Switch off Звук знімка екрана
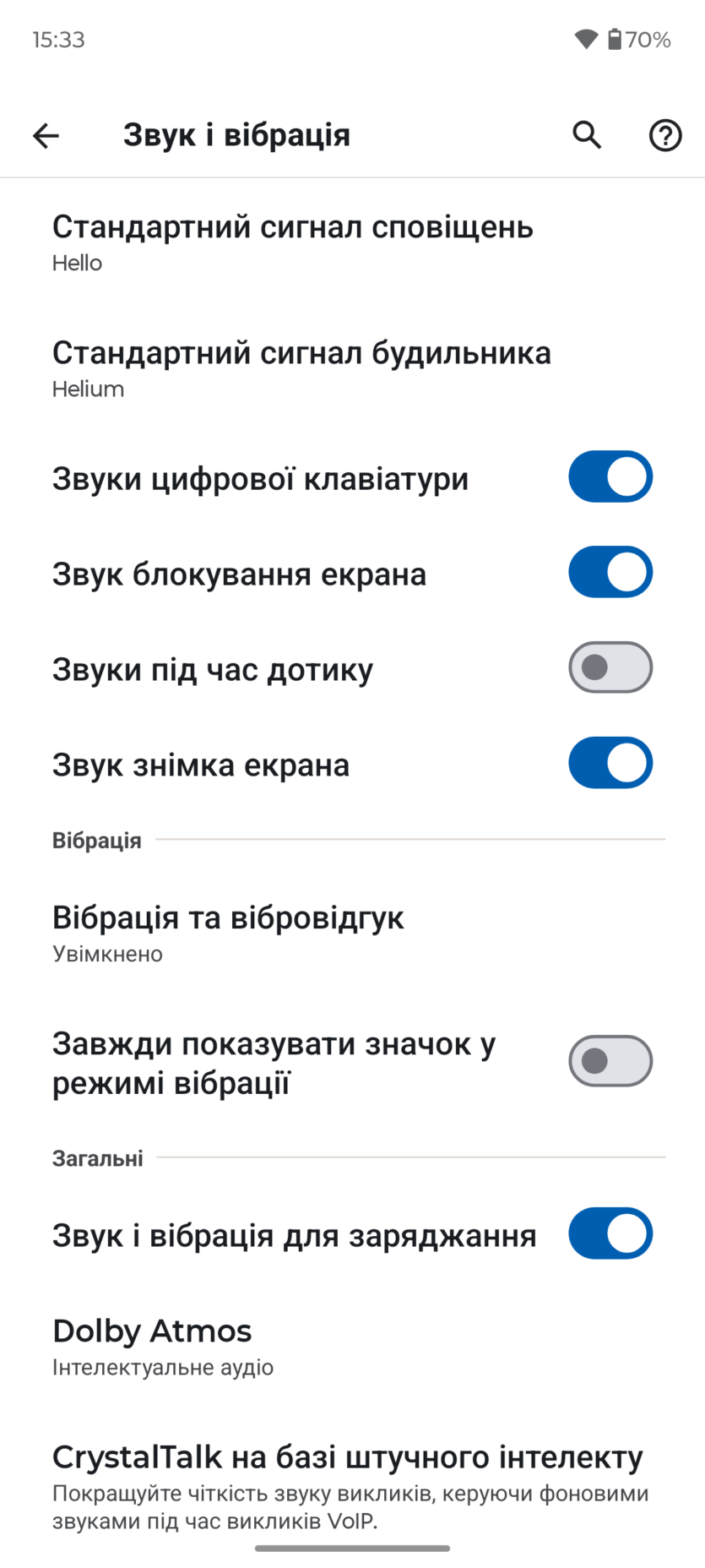 [x=610, y=764]
